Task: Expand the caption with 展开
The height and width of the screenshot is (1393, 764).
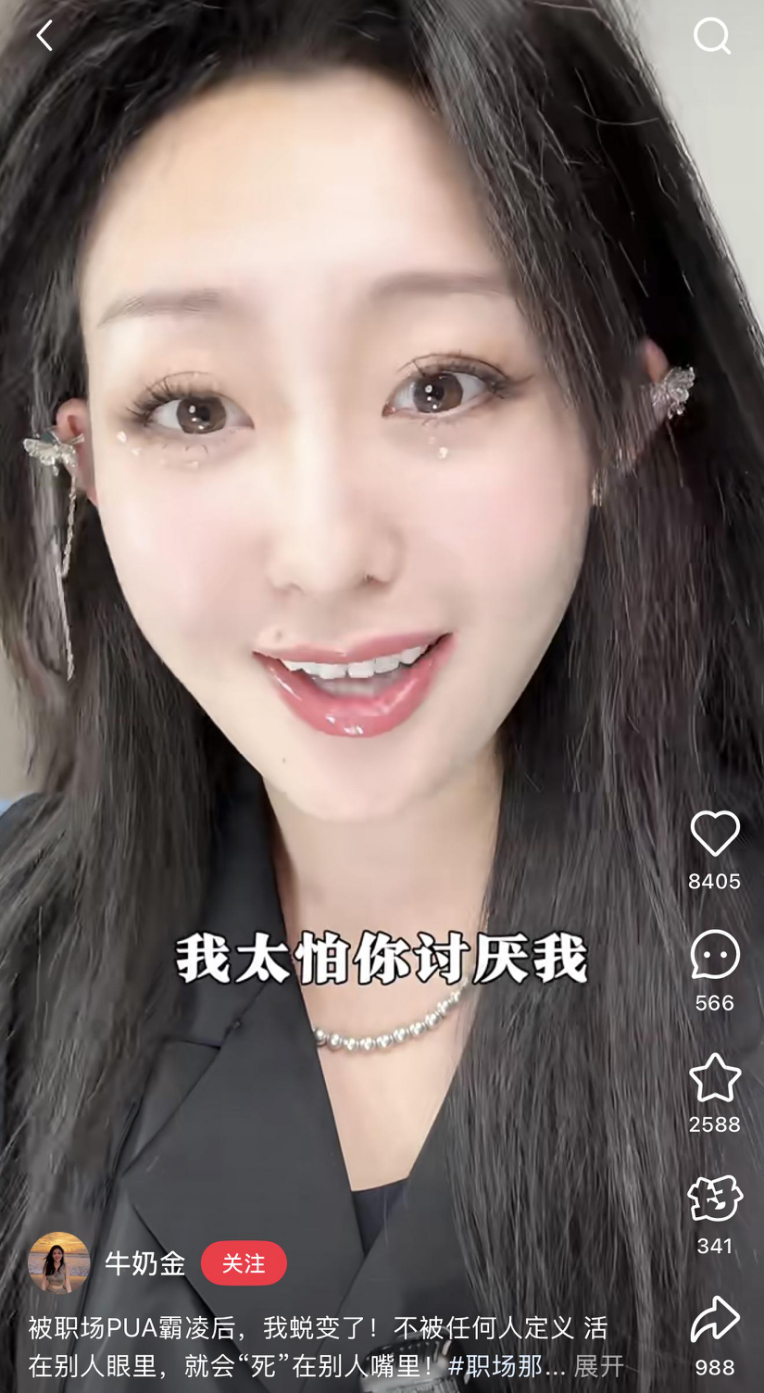Action: [599, 1366]
